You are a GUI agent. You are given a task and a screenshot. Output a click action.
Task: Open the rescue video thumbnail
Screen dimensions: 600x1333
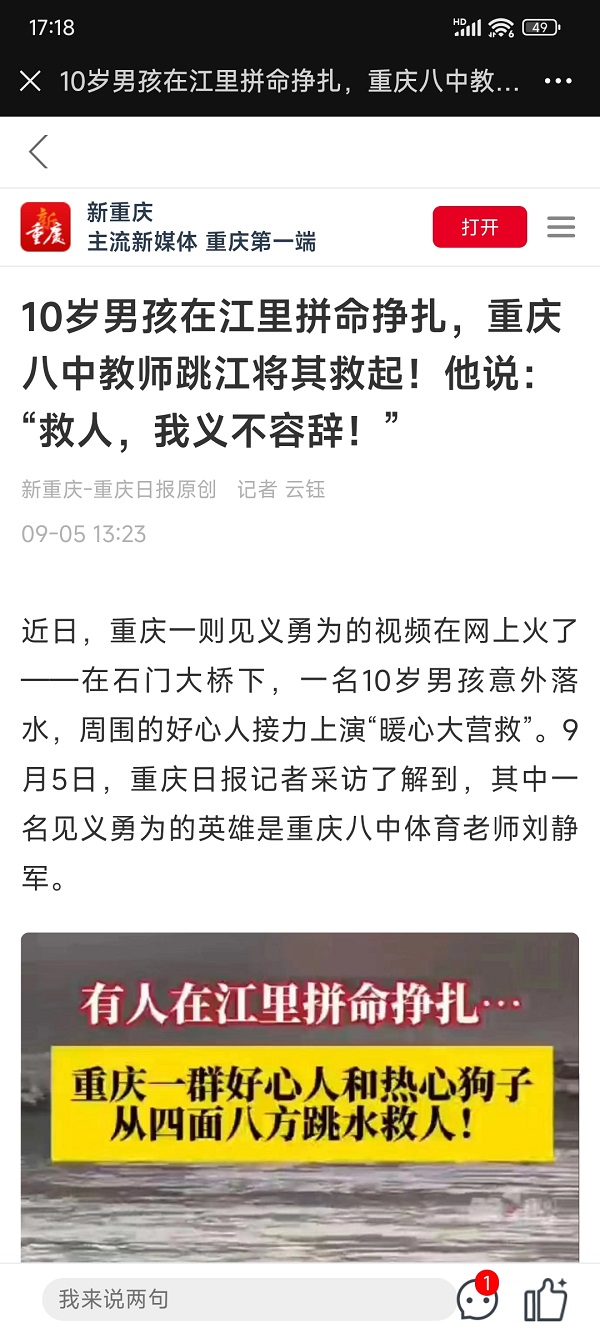(x=300, y=1095)
